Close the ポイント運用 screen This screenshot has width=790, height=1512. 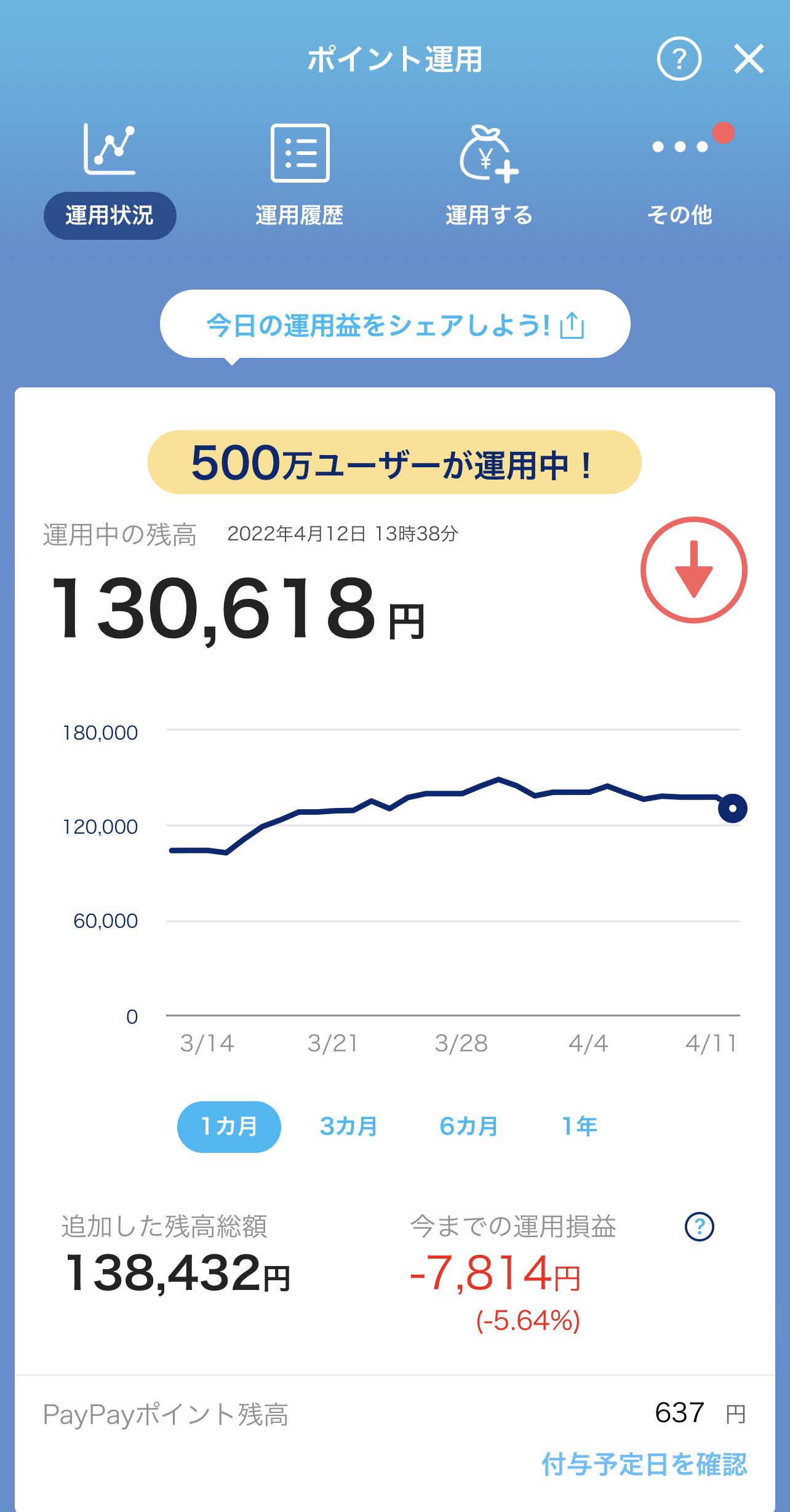coord(748,59)
